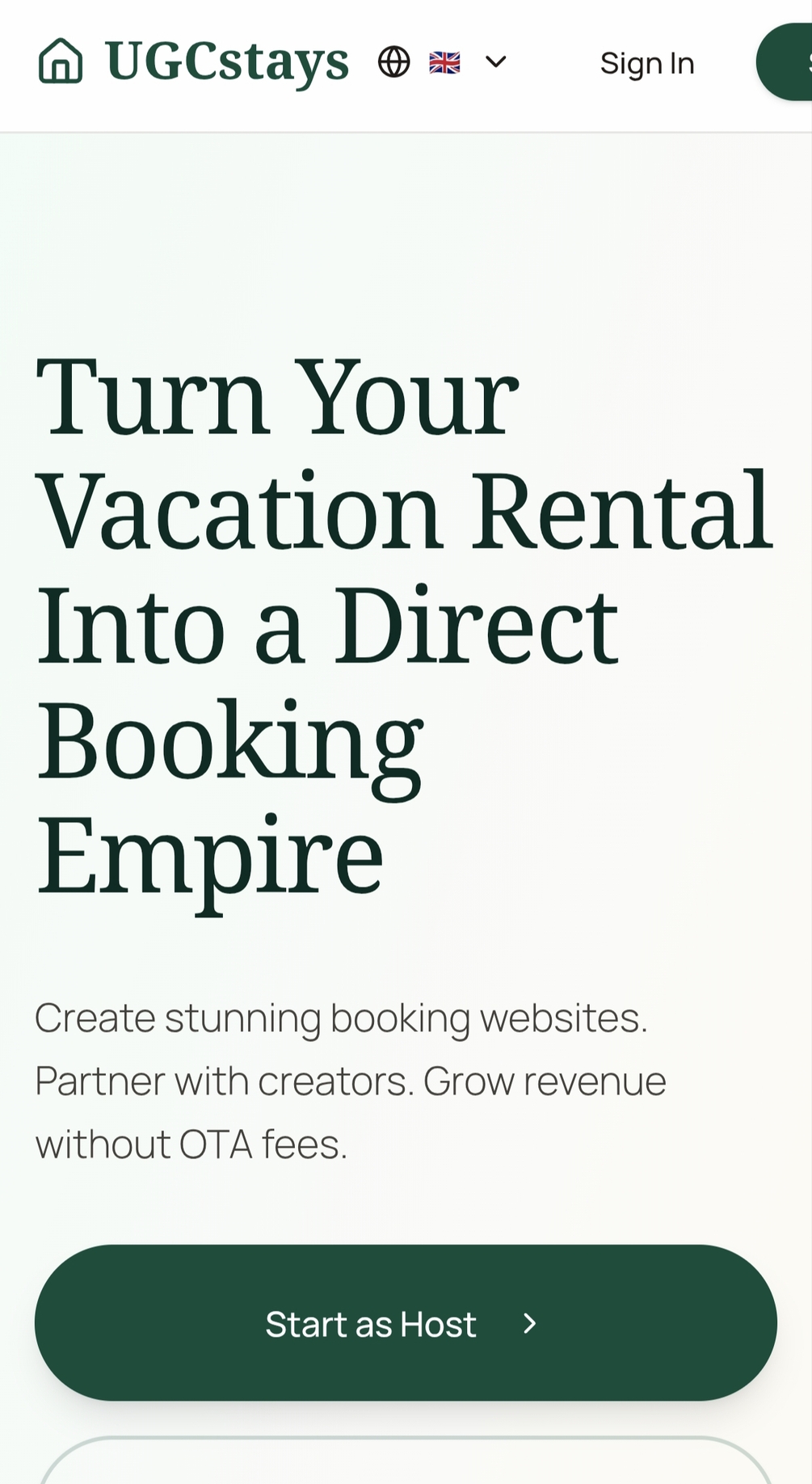Expand the language selector dropdown
The image size is (812, 1484).
point(443,62)
